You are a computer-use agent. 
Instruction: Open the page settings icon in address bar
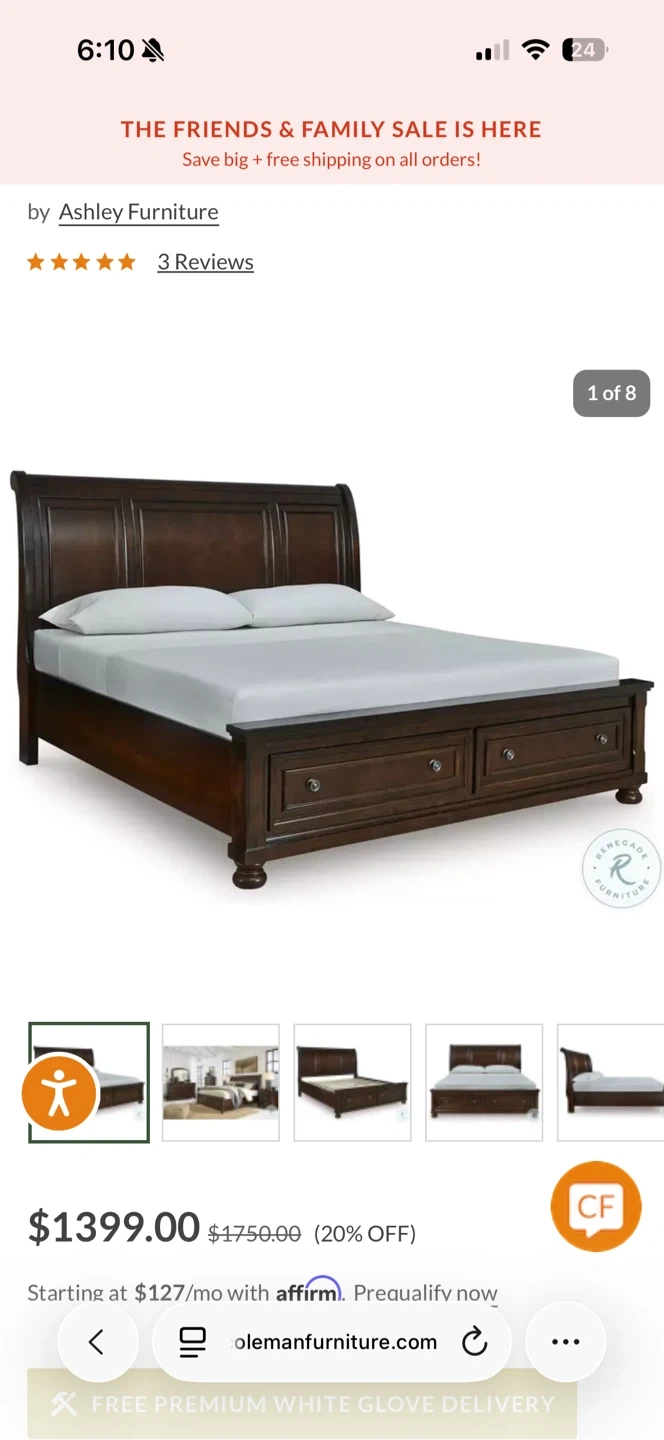coord(192,1342)
